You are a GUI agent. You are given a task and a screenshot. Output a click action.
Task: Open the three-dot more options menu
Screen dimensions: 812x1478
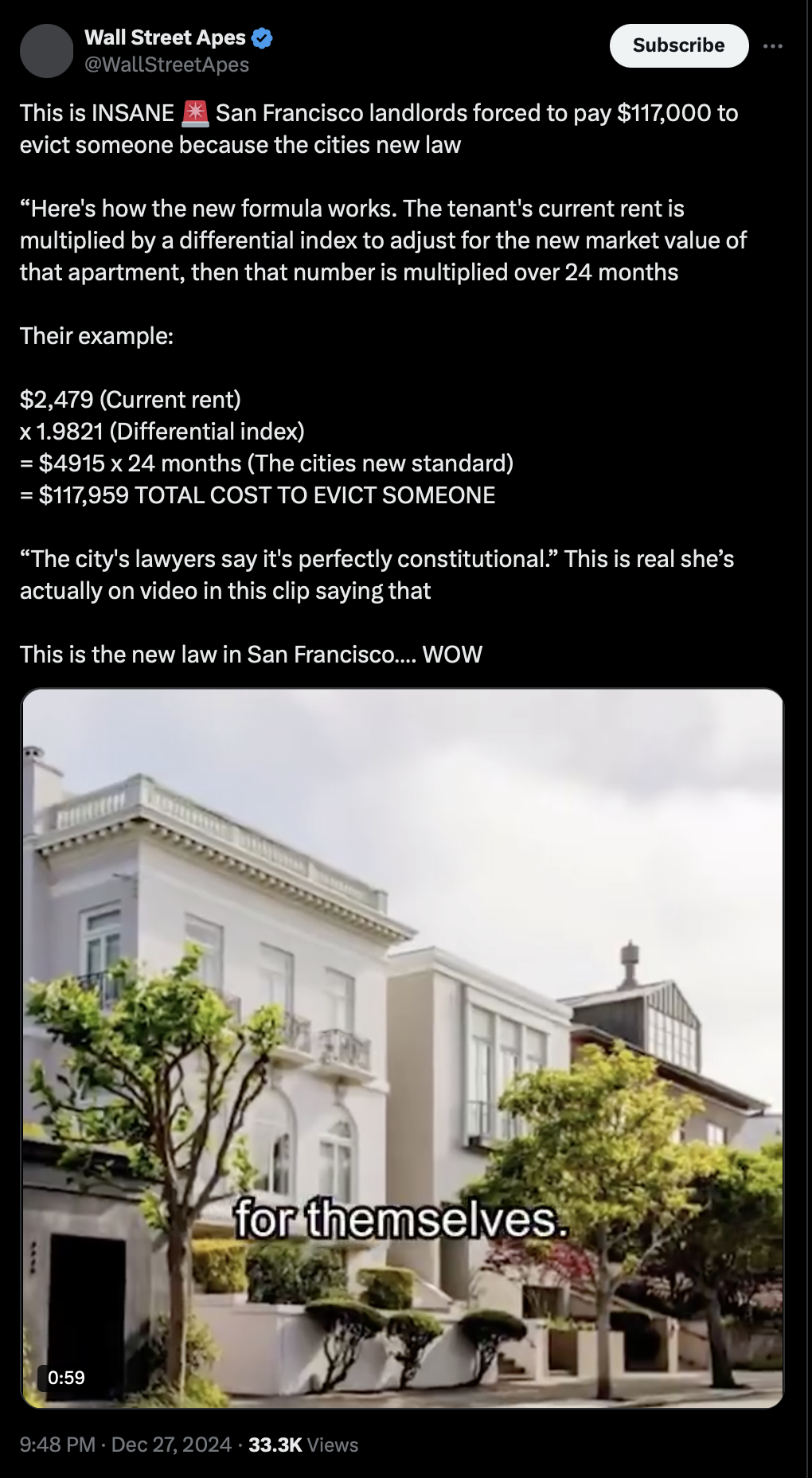[772, 46]
